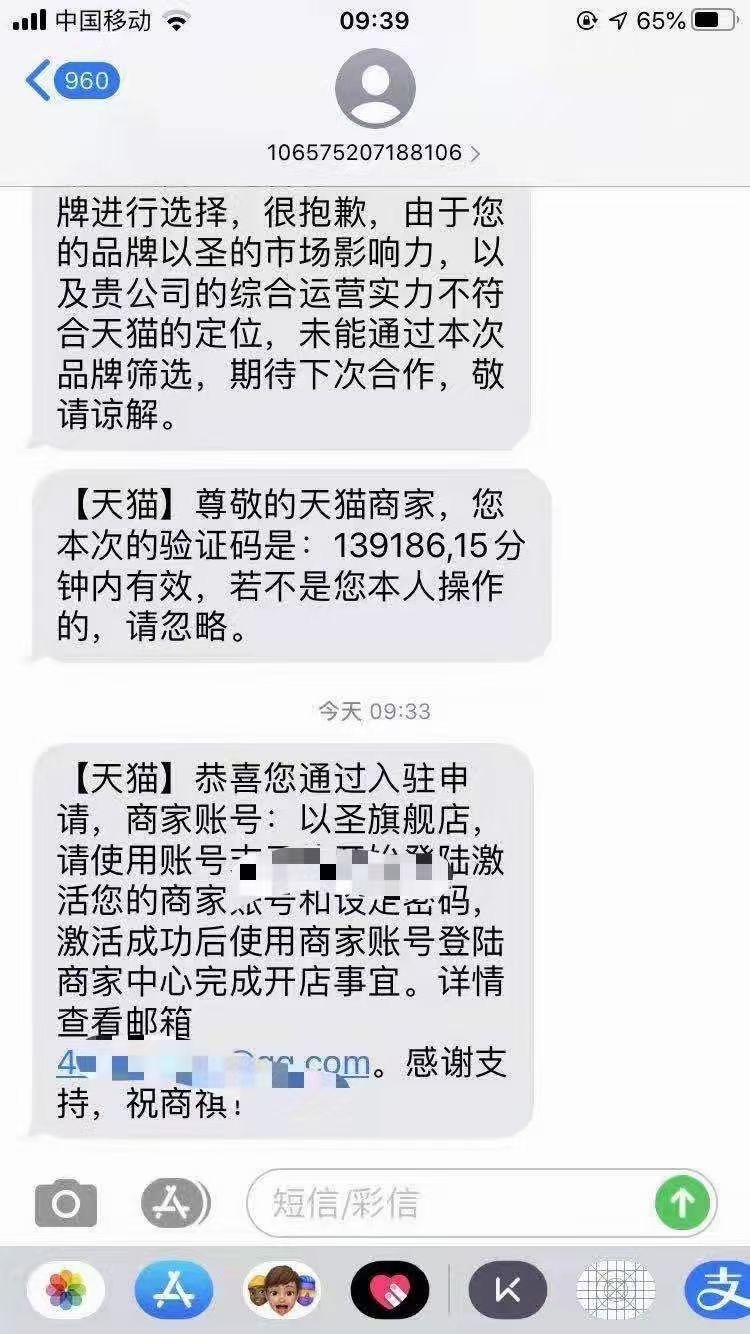Screen dimensions: 750x1334
Task: Open the email address link in the message
Action: (214, 1062)
